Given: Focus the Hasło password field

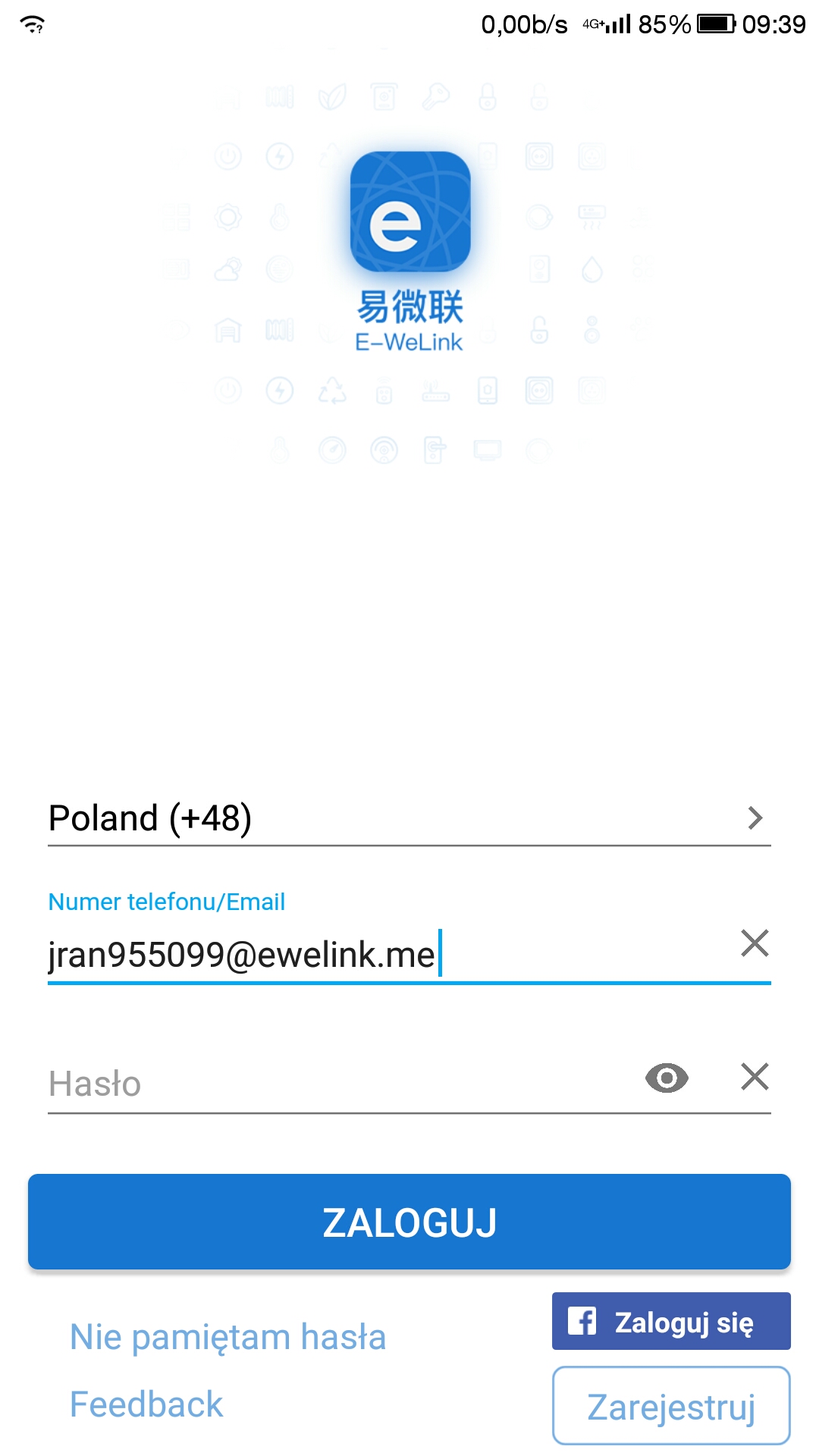Looking at the screenshot, I should pyautogui.click(x=341, y=1084).
